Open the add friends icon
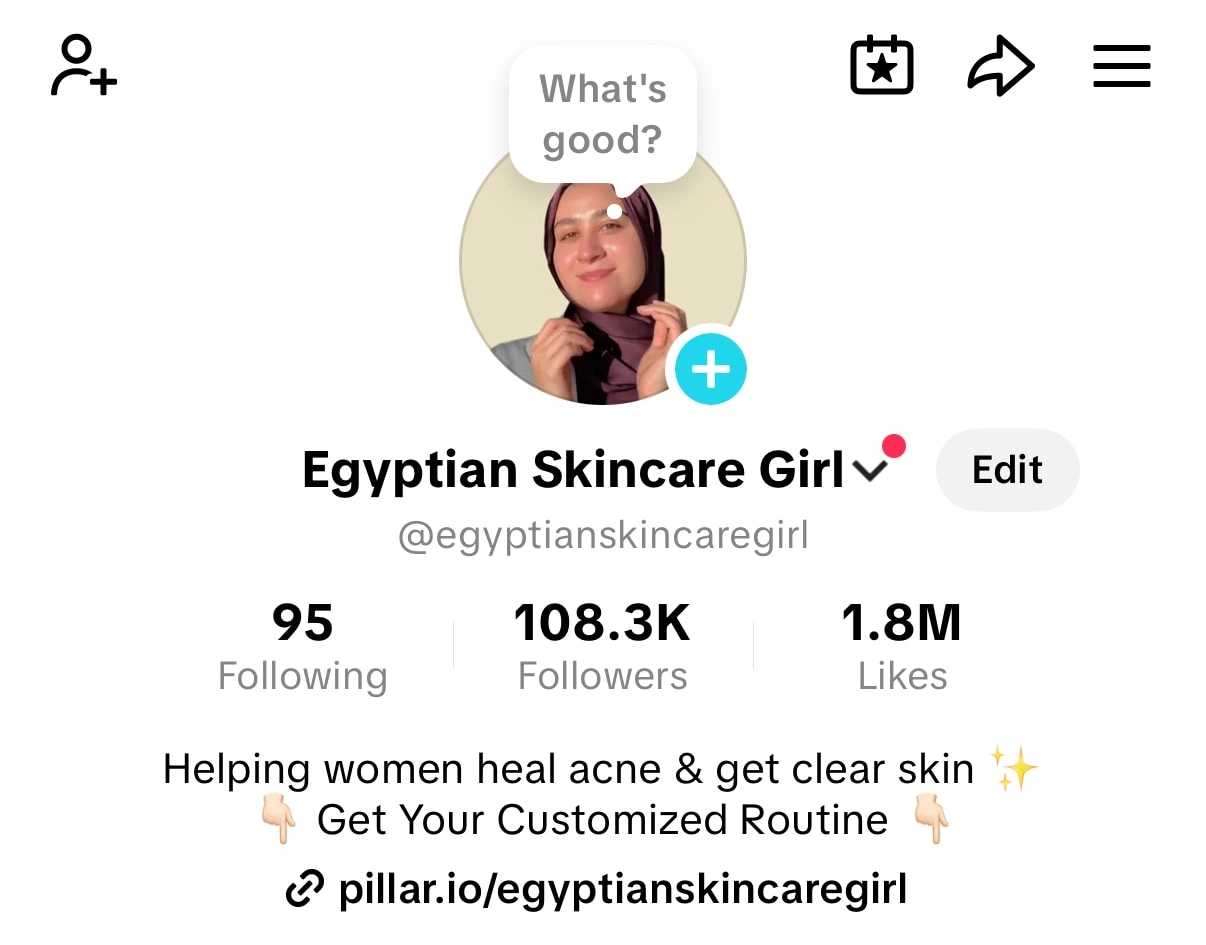Image resolution: width=1206 pixels, height=945 pixels. click(x=84, y=66)
